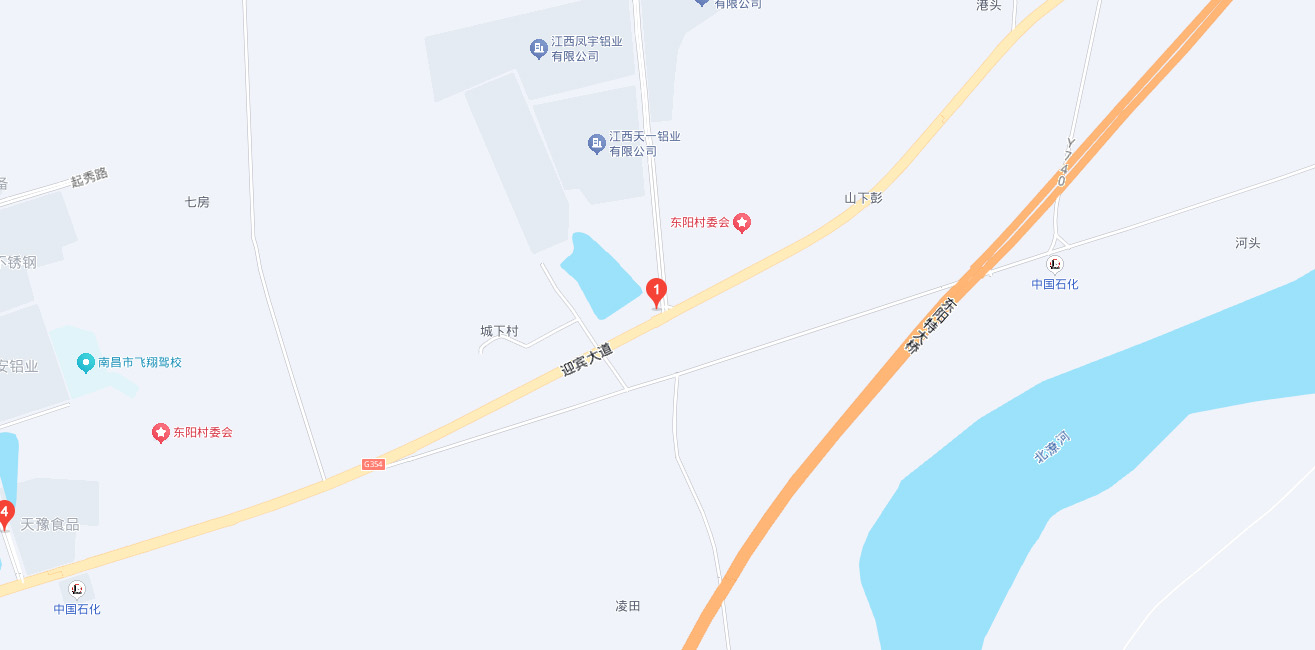Select the red map marker numbered 1
The height and width of the screenshot is (650, 1315).
click(657, 293)
